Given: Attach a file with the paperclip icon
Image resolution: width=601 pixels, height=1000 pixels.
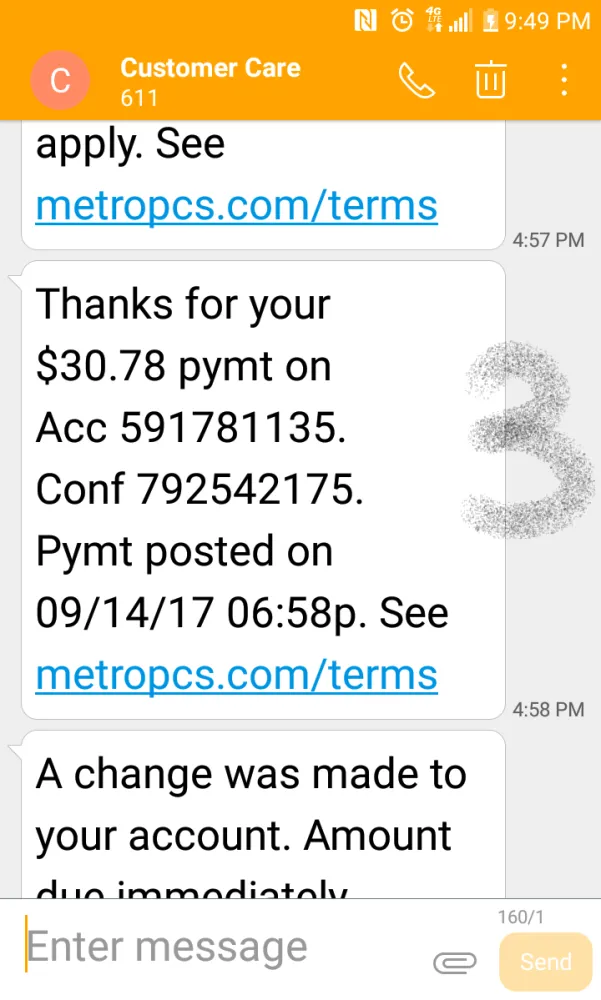Looking at the screenshot, I should coord(454,963).
